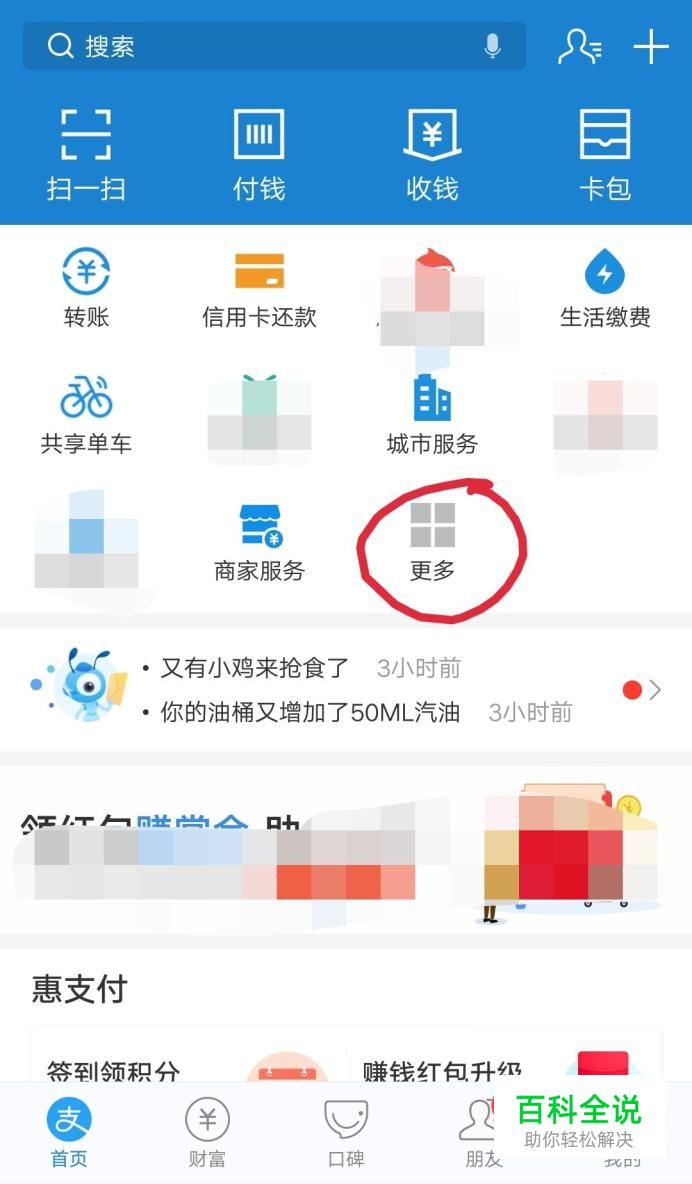The image size is (692, 1184).
Task: Open 商家服务 merchant services
Action: pos(259,542)
